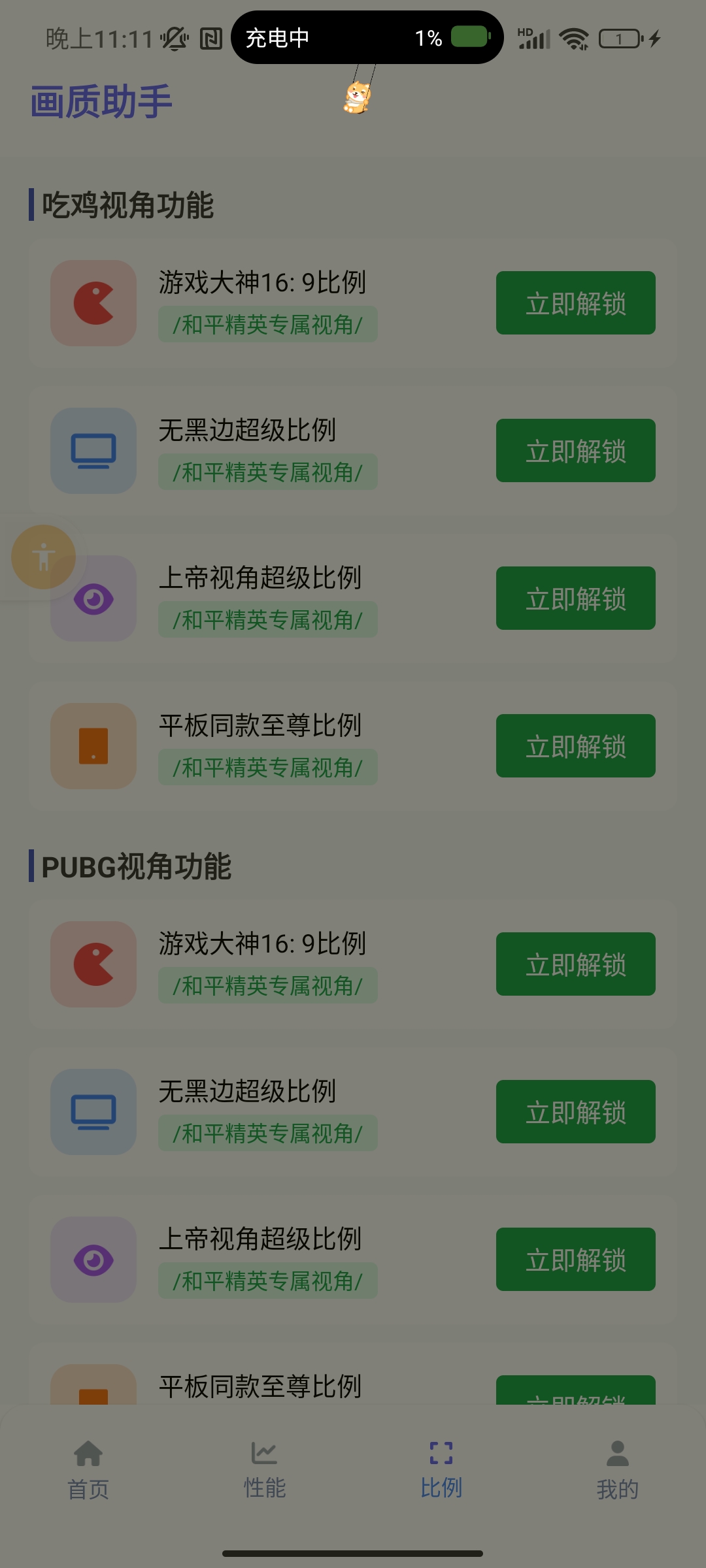
Task: Click PUBG section's monitor icon
Action: 93,1112
